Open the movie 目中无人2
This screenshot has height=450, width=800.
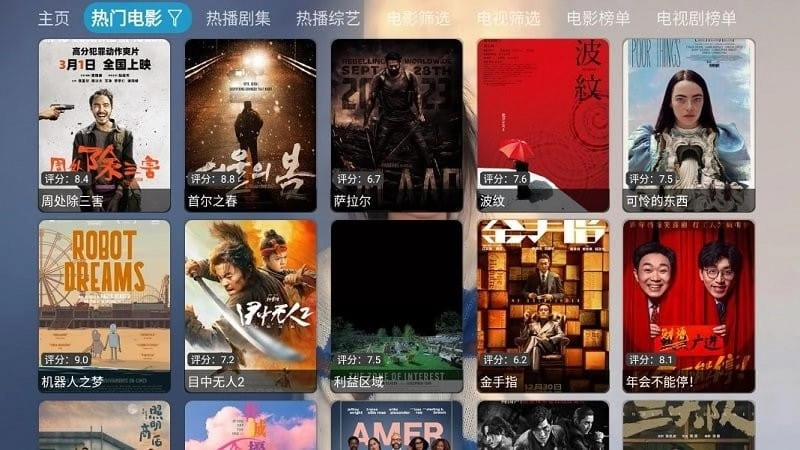pyautogui.click(x=250, y=306)
